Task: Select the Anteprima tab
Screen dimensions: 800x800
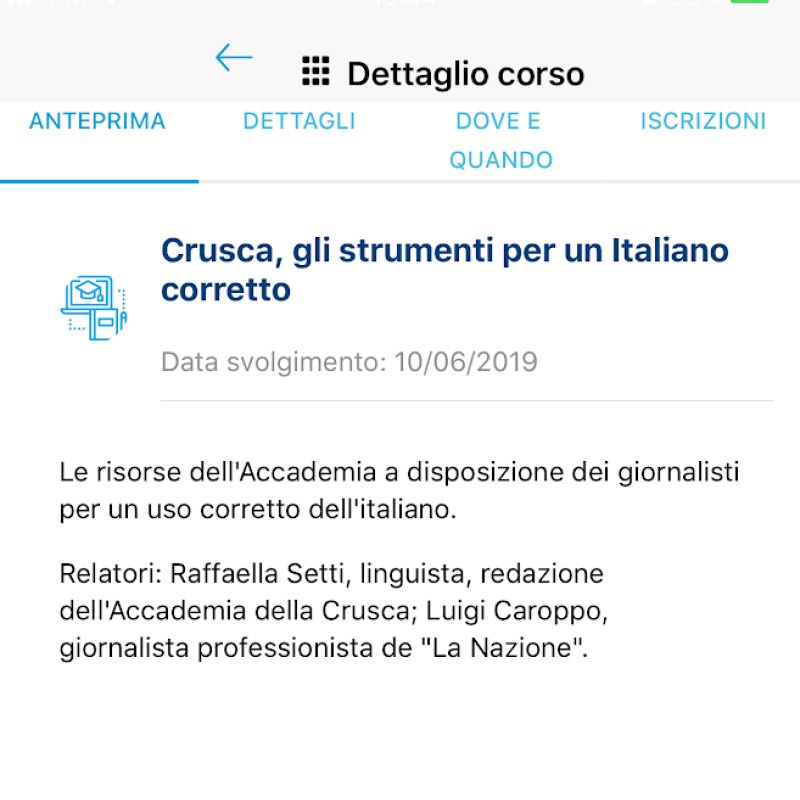Action: pos(97,122)
